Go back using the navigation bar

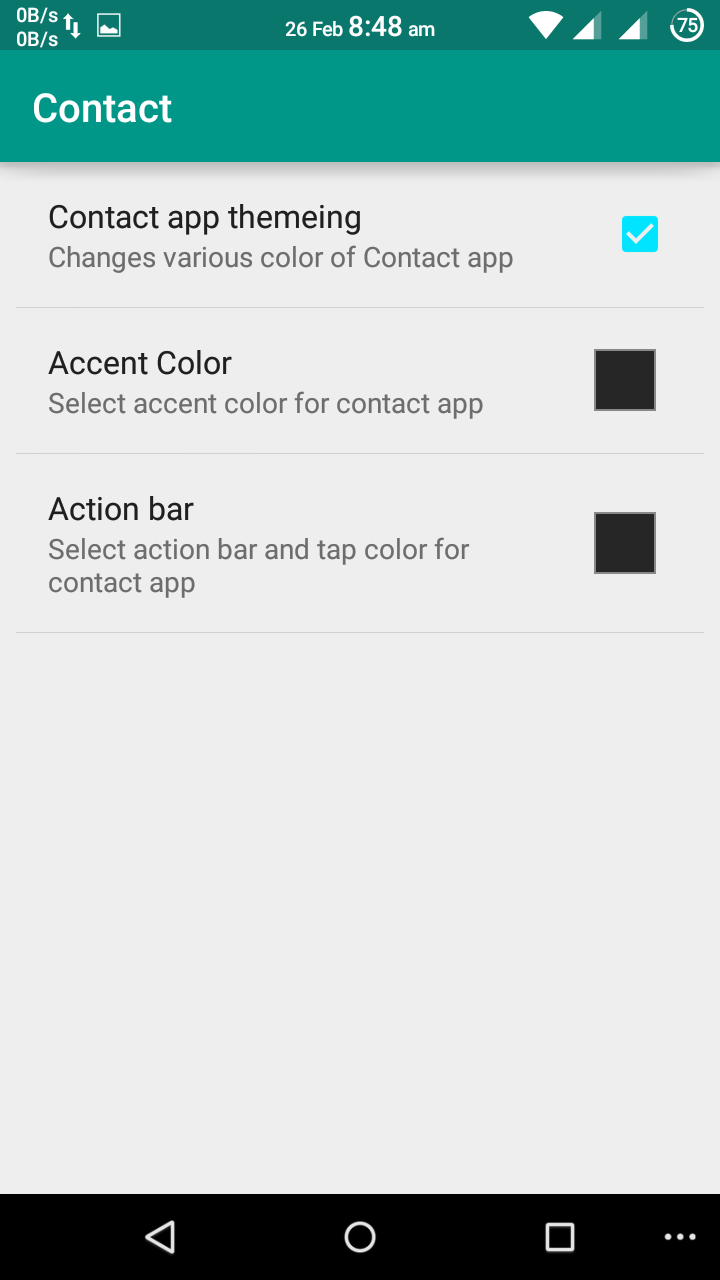coord(160,1237)
